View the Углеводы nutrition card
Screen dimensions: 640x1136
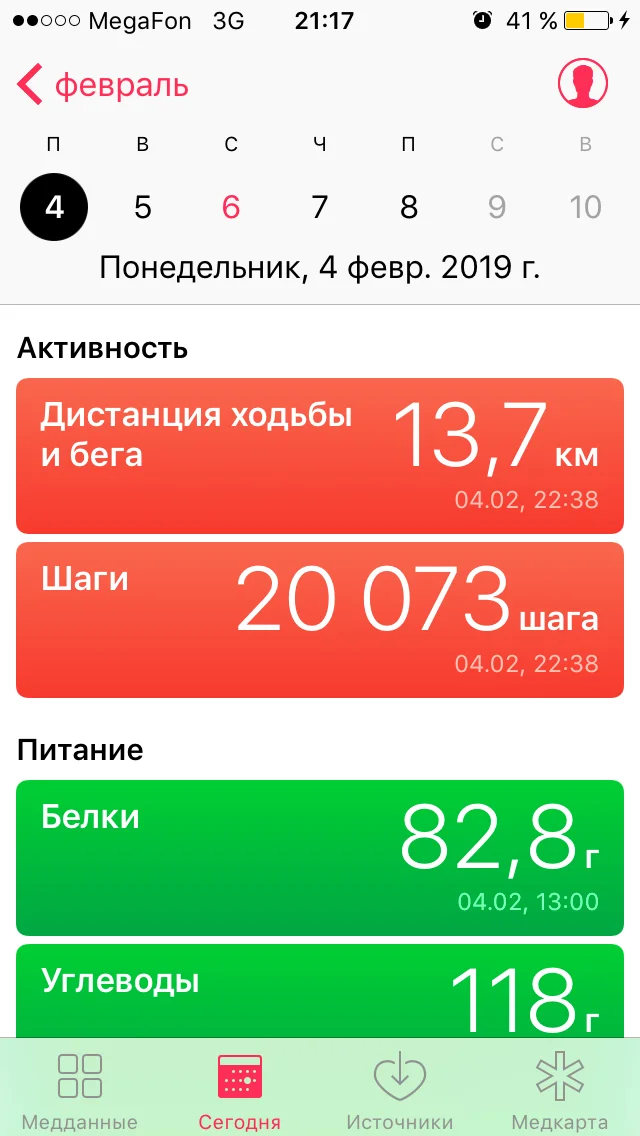click(x=320, y=990)
